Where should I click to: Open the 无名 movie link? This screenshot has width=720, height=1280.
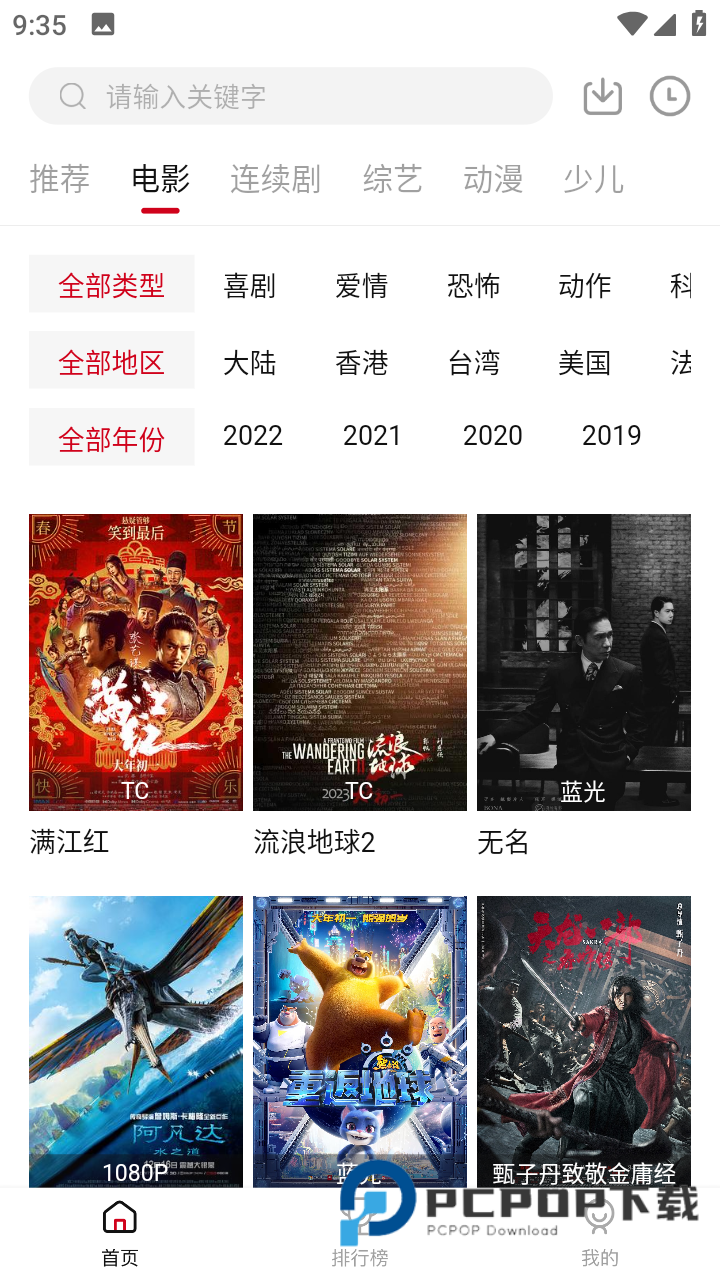click(x=501, y=843)
